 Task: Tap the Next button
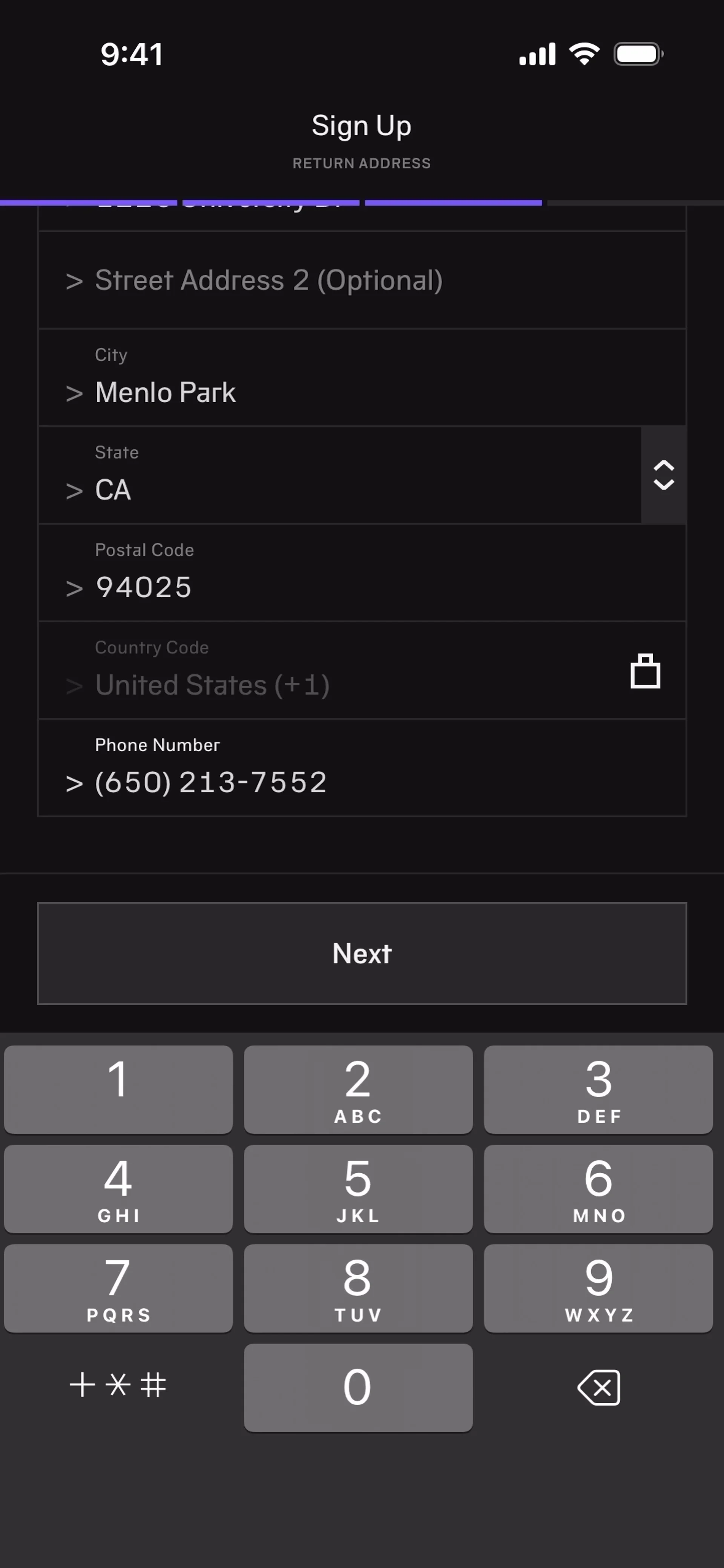tap(362, 953)
